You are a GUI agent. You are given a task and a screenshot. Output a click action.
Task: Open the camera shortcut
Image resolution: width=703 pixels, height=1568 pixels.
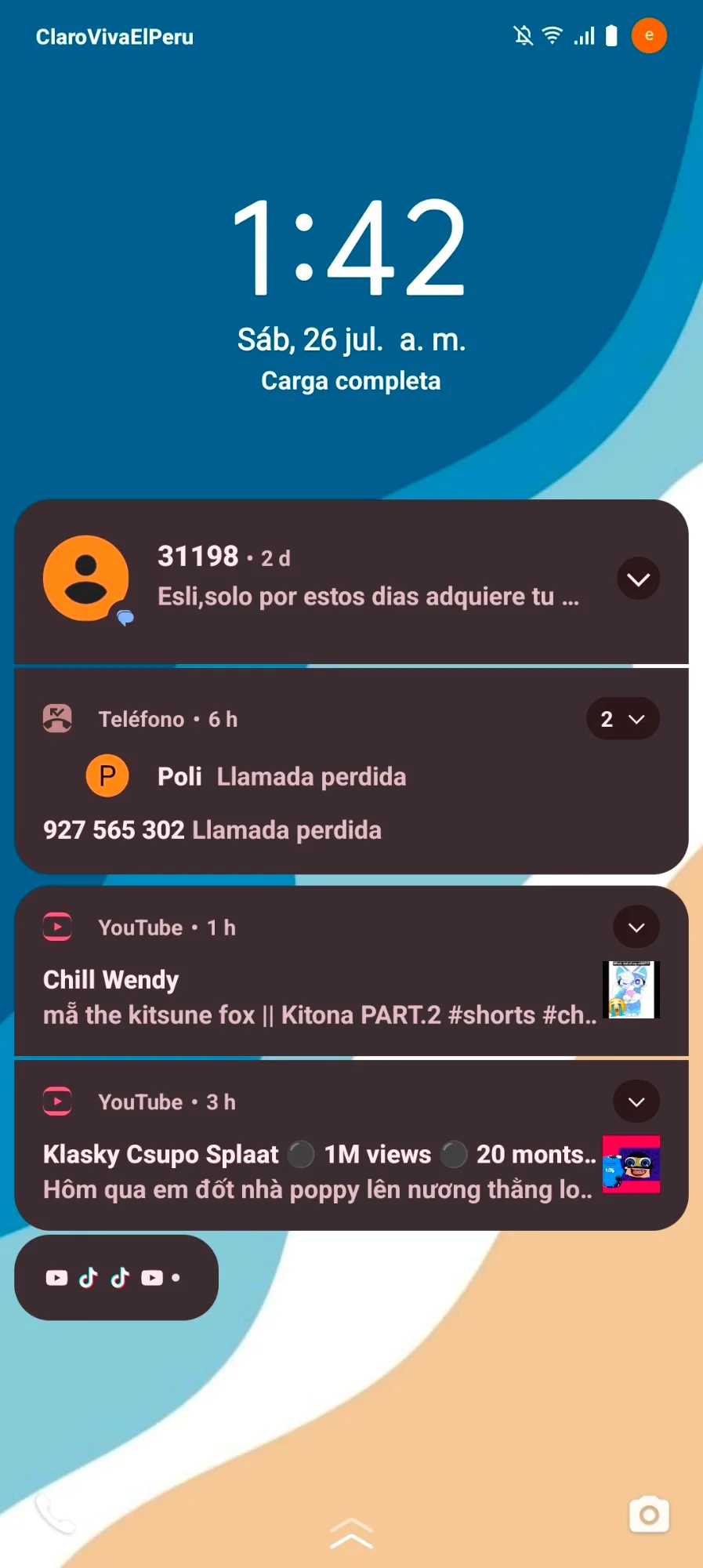[649, 1515]
